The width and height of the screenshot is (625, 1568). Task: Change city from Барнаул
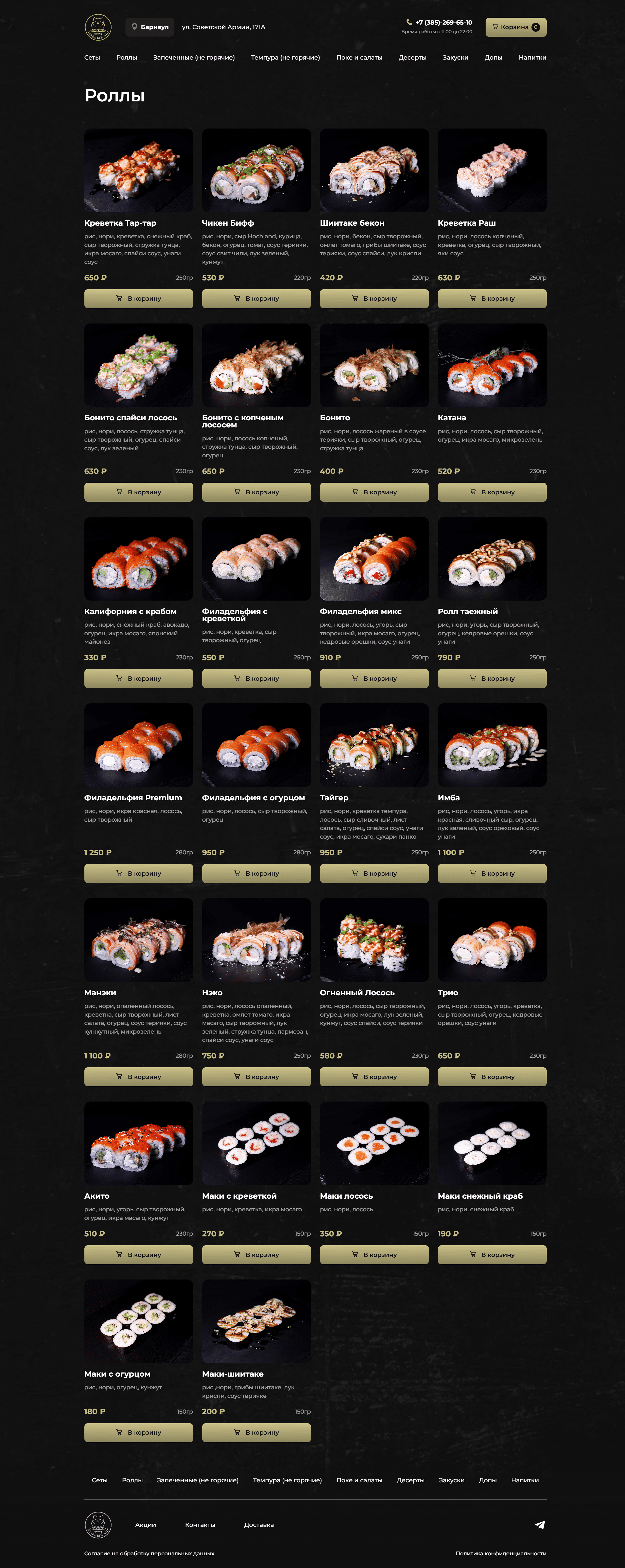pos(150,27)
